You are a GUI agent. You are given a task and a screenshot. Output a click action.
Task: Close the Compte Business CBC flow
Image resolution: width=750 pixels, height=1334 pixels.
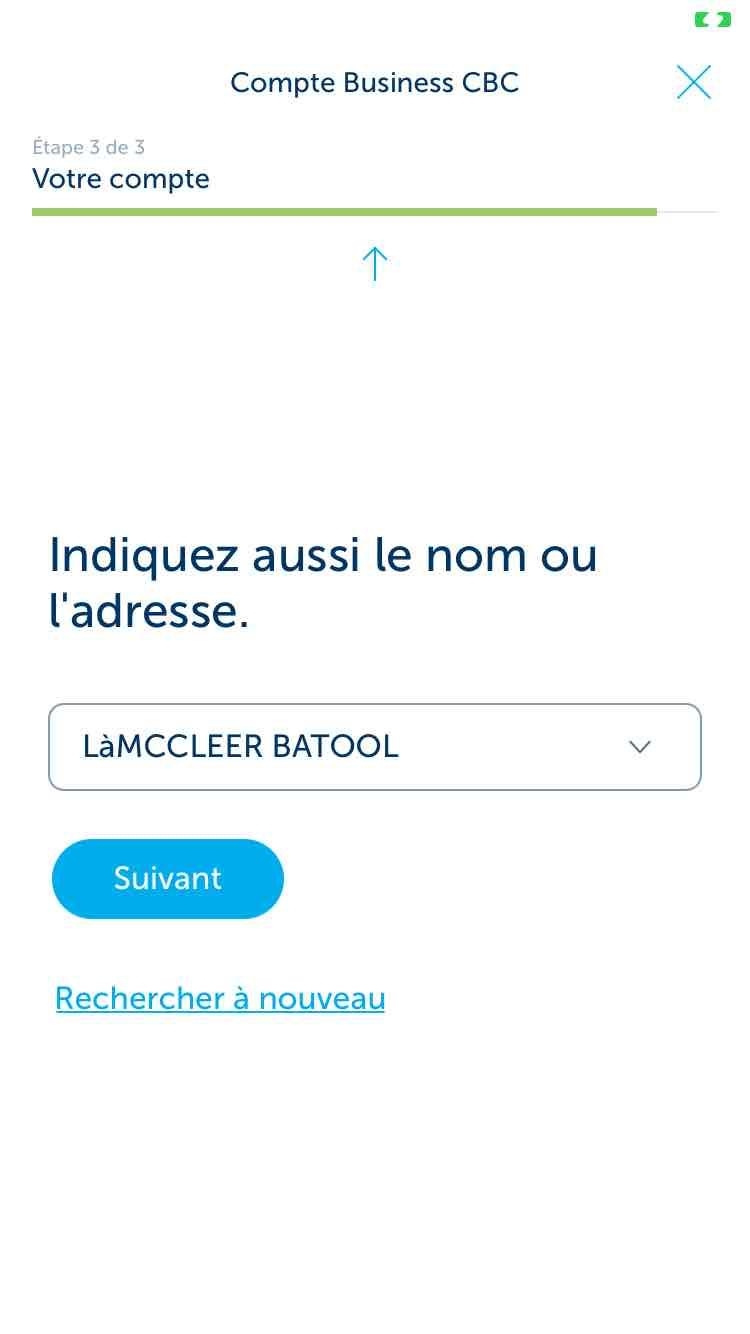(693, 82)
